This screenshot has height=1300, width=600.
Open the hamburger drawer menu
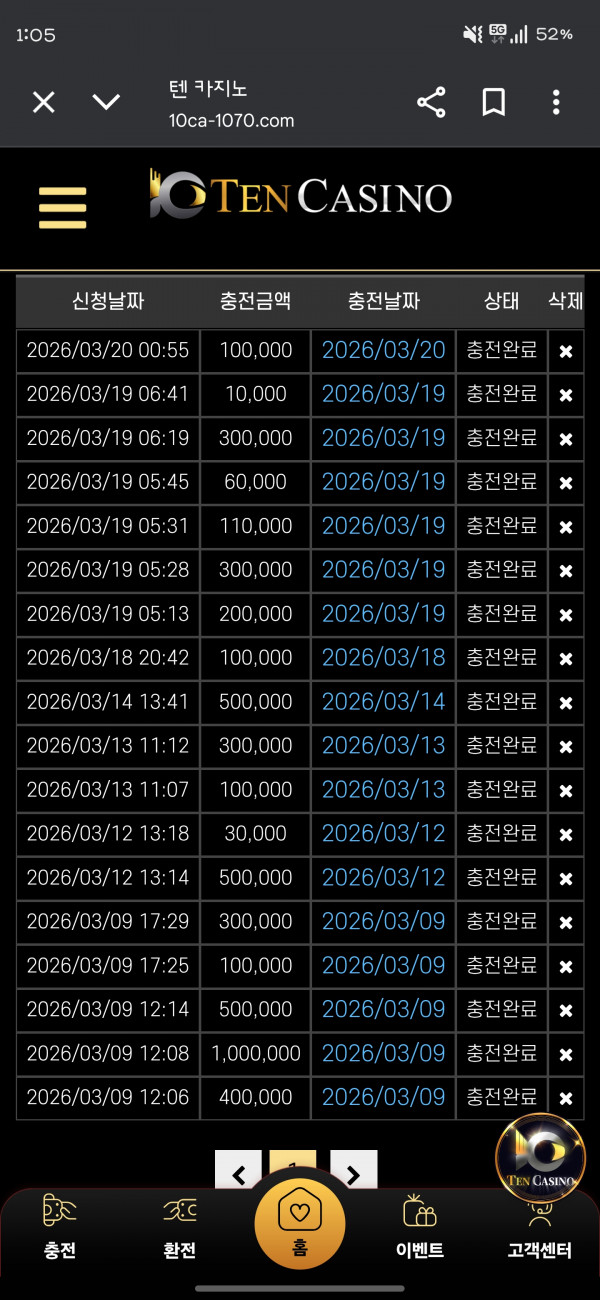pos(62,207)
